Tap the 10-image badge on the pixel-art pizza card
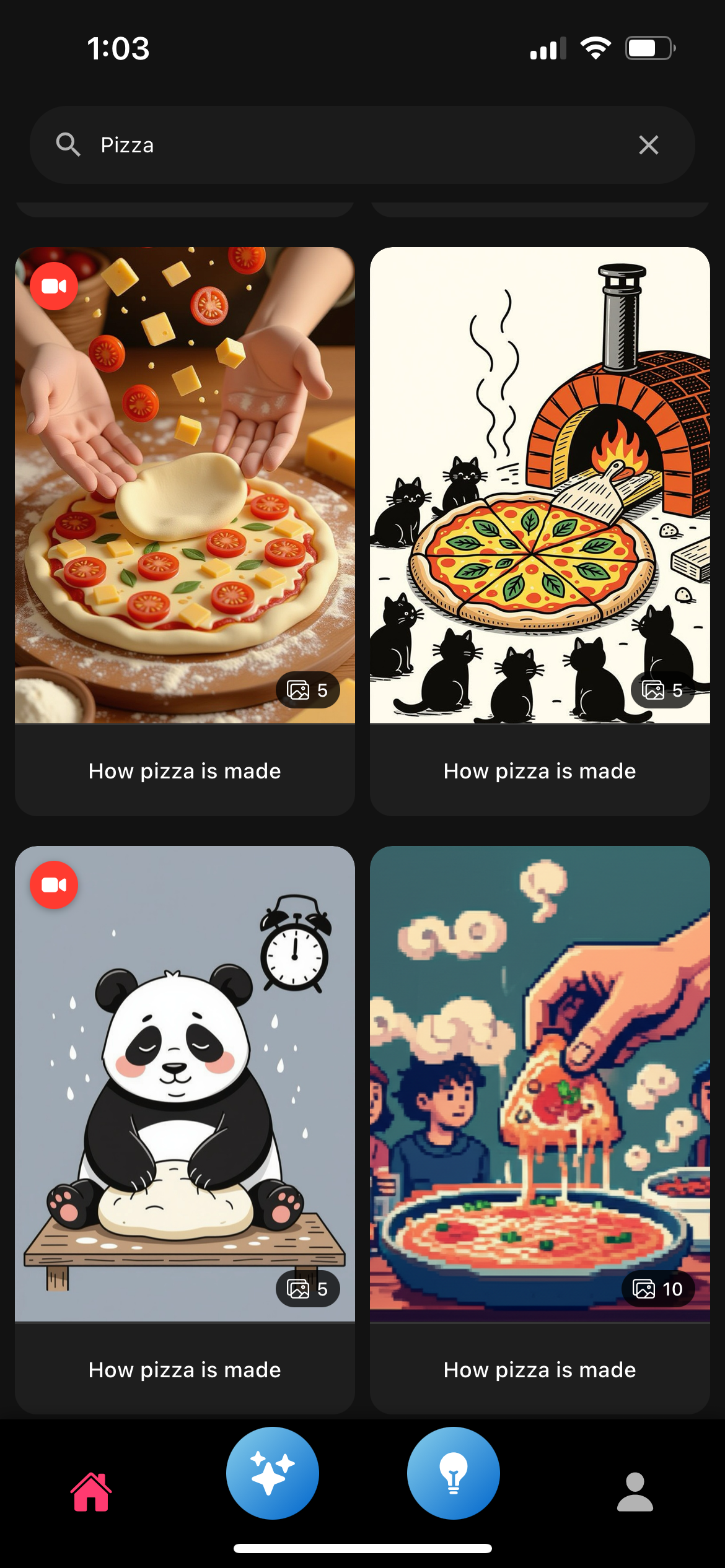The image size is (725, 1568). pos(657,1289)
